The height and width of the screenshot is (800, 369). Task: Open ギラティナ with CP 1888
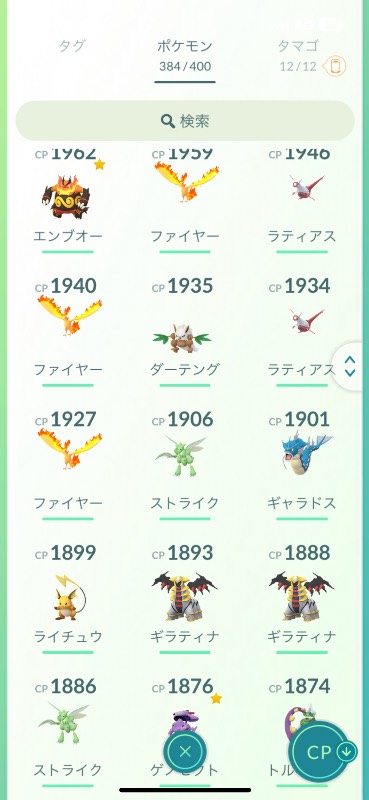tap(302, 599)
